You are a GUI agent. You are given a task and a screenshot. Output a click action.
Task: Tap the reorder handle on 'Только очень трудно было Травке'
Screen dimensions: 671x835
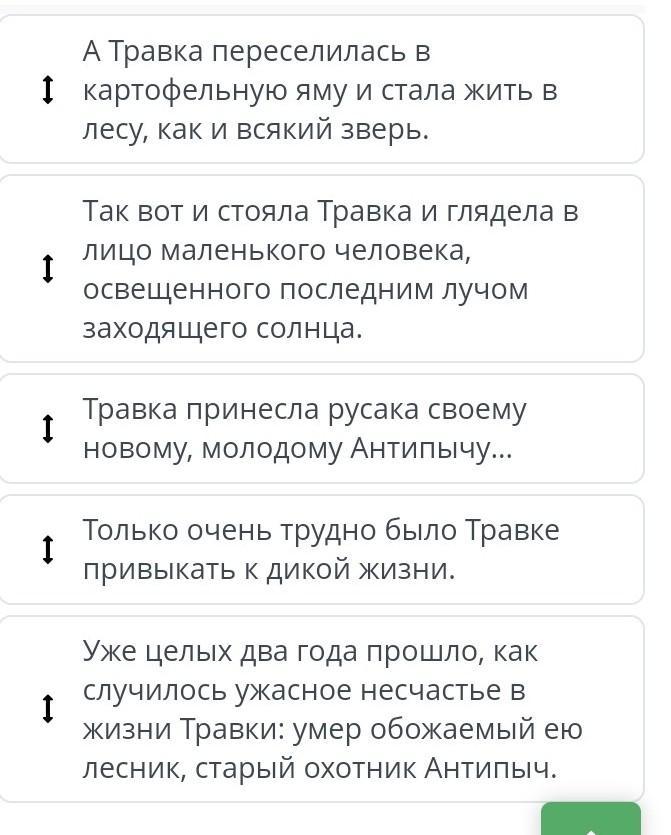pos(48,550)
